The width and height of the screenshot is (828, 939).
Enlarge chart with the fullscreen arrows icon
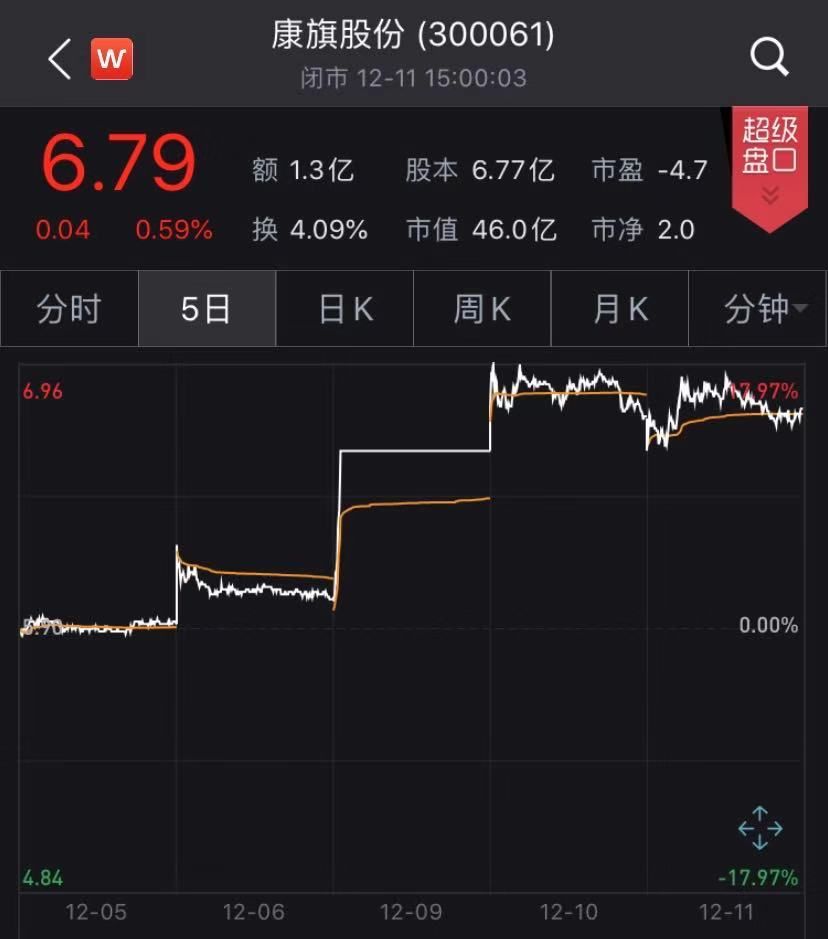(x=759, y=828)
